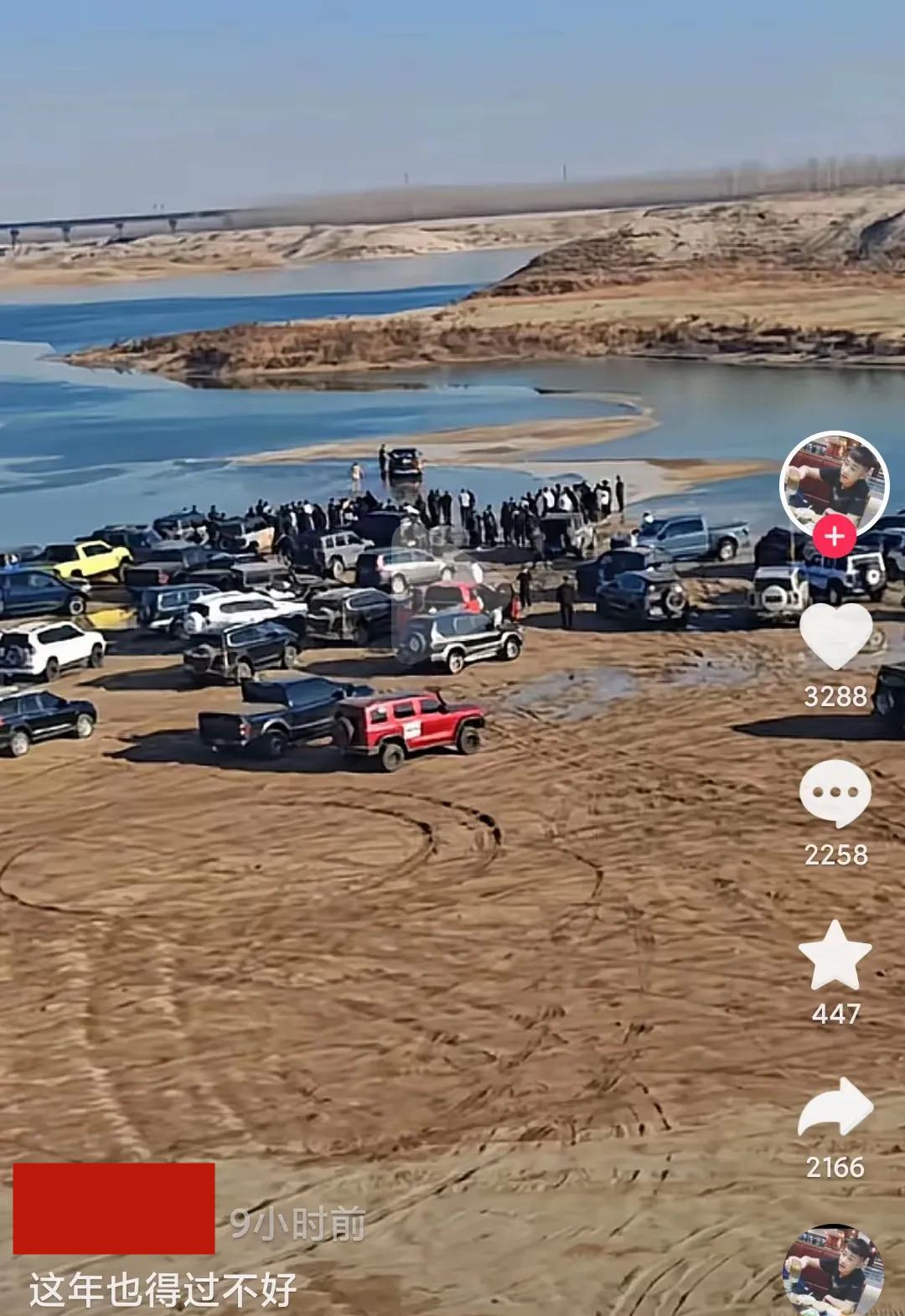Open the comments section
Image resolution: width=905 pixels, height=1316 pixels.
[x=835, y=792]
